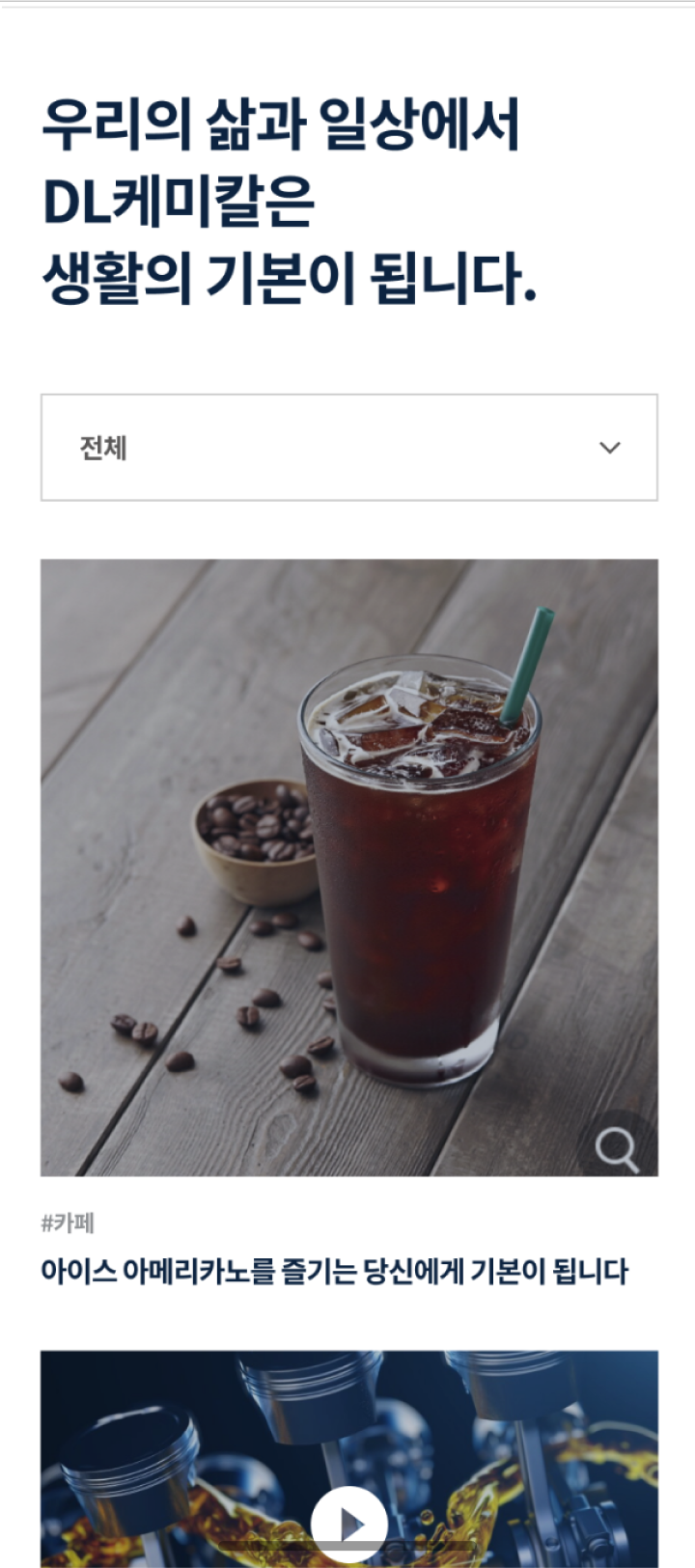Expand the 전체 category dropdown
This screenshot has height=1568, width=695.
tap(348, 448)
